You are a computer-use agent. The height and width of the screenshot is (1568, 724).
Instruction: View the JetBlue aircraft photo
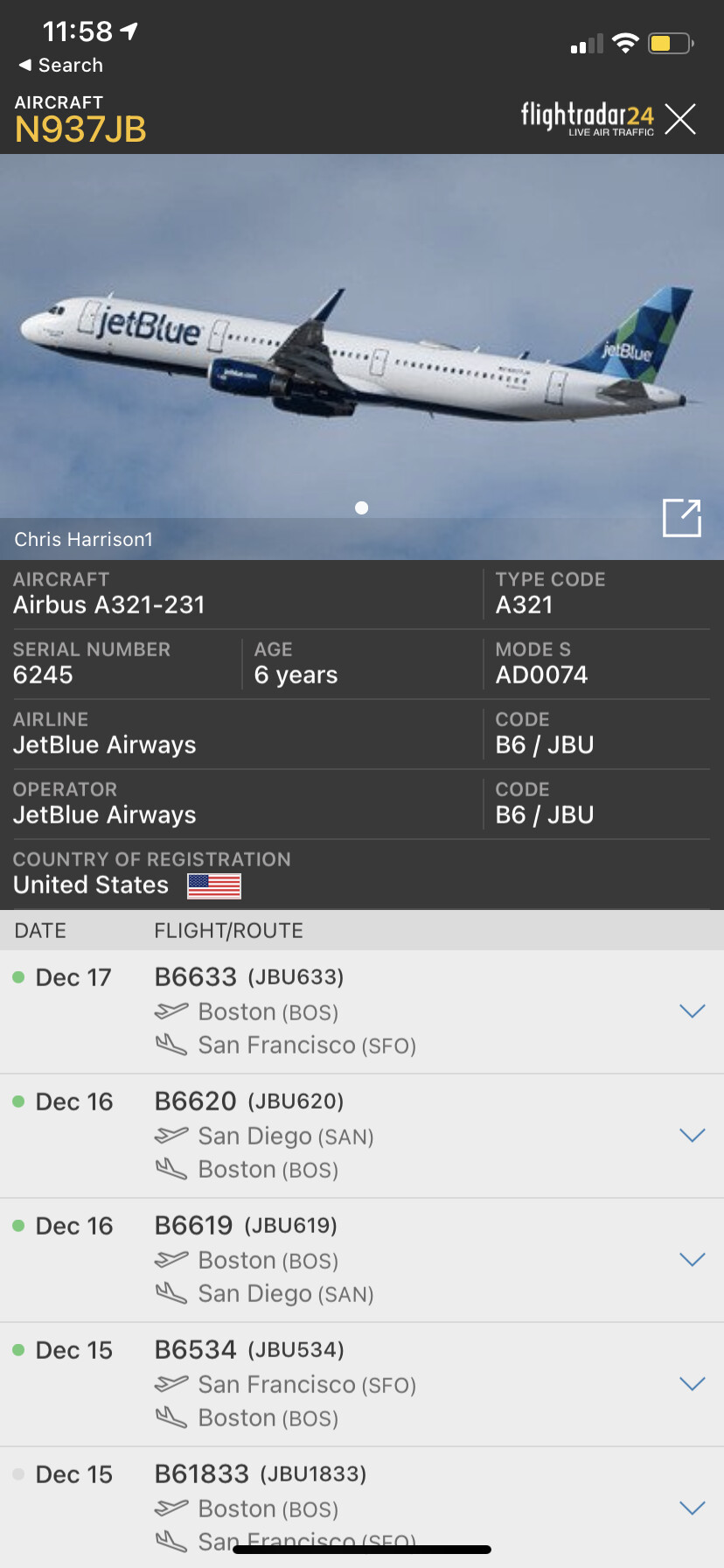tap(361, 350)
